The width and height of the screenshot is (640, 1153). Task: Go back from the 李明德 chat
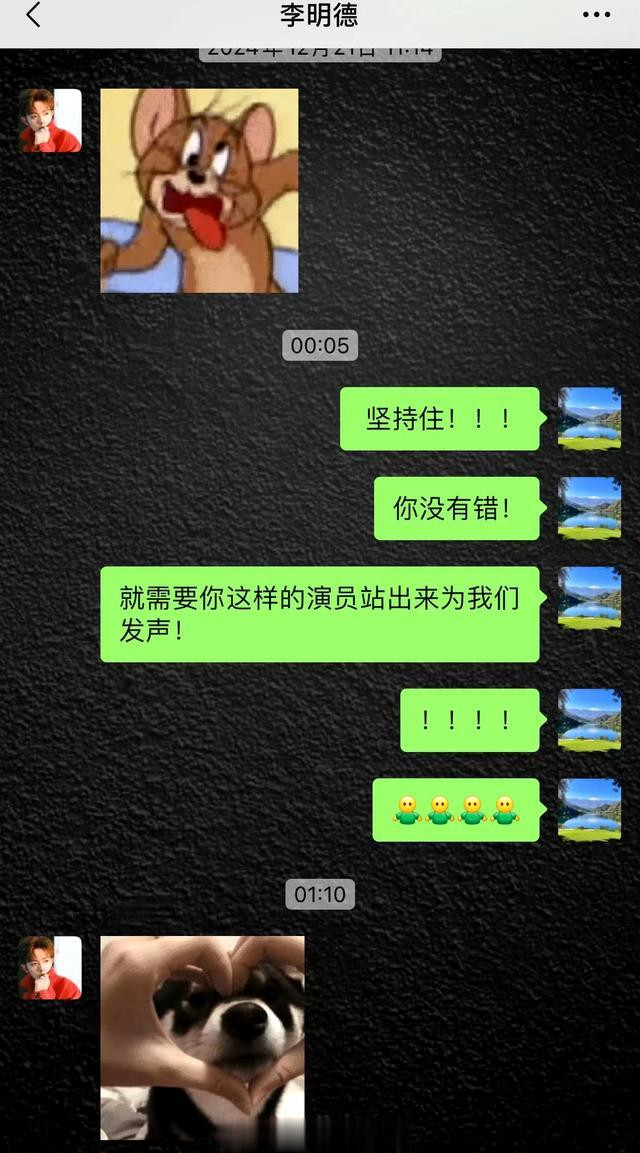[33, 15]
